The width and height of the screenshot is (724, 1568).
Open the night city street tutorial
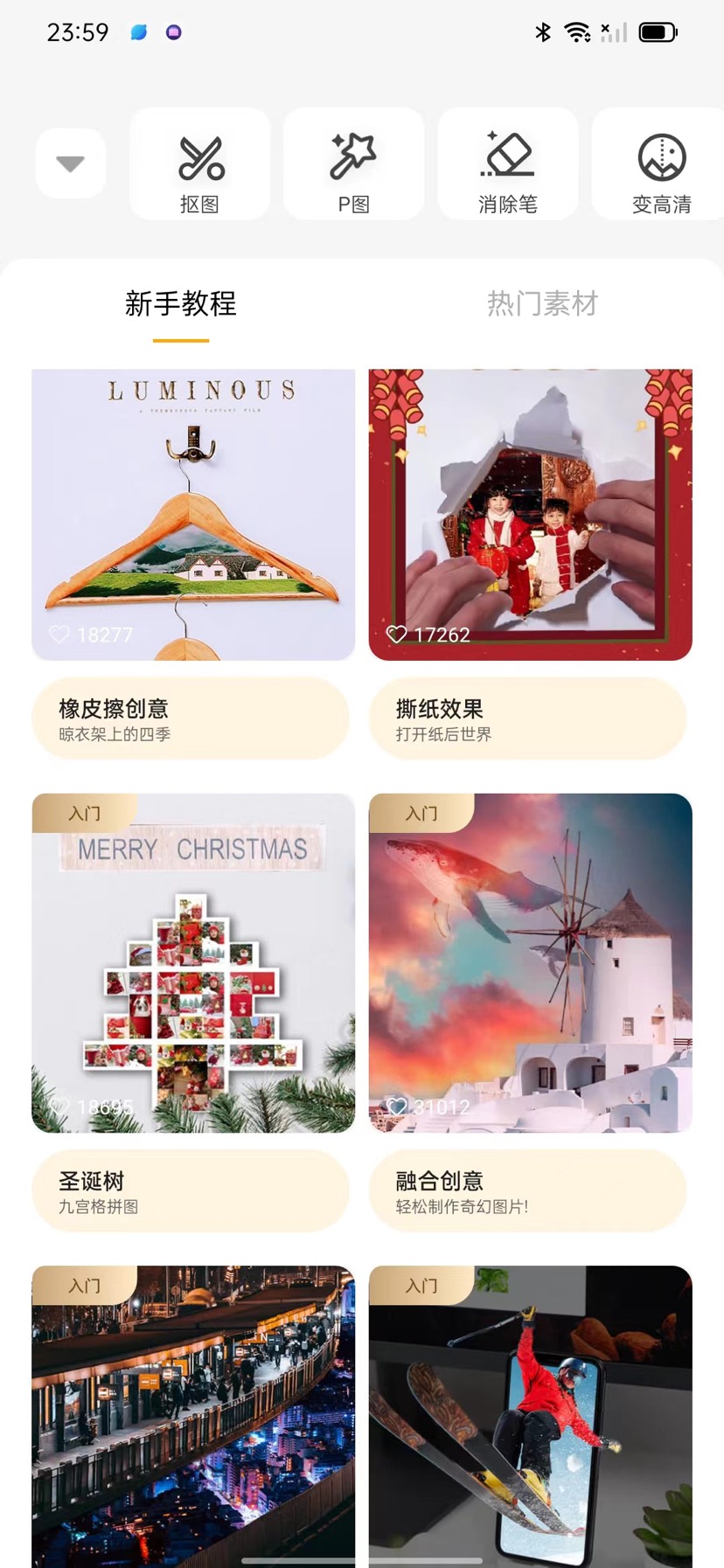(x=193, y=1416)
